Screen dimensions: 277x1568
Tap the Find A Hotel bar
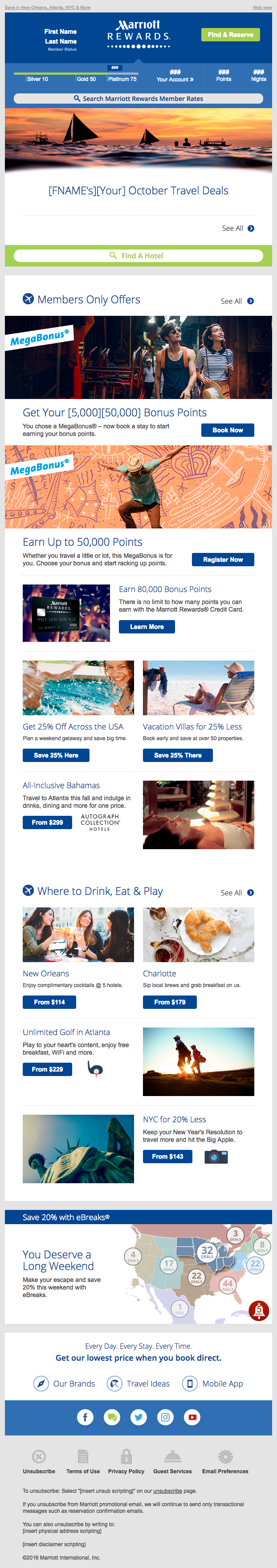[138, 256]
